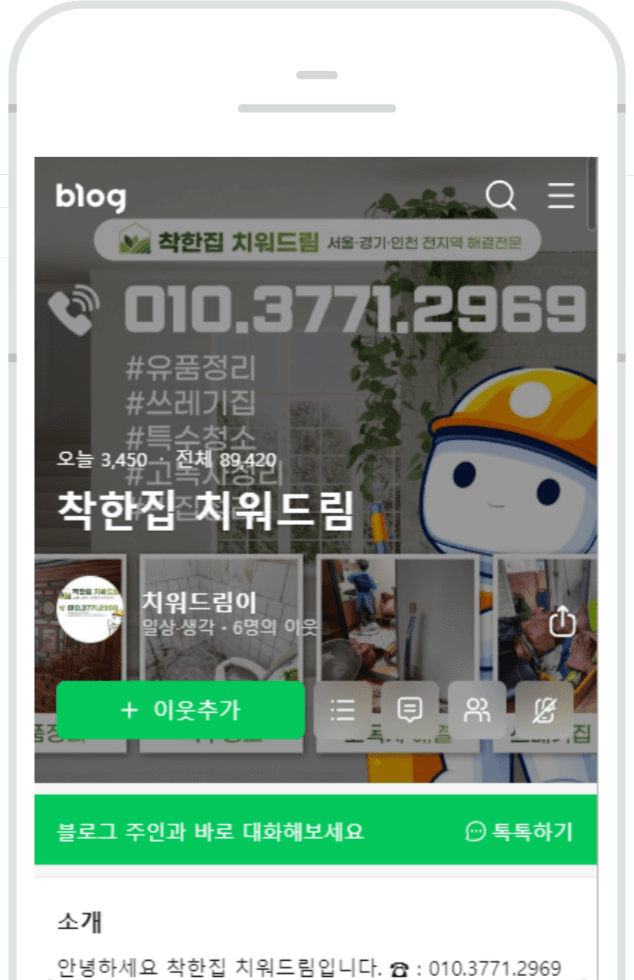Image resolution: width=634 pixels, height=980 pixels.
Task: Open the guestbook message icon
Action: click(x=409, y=710)
